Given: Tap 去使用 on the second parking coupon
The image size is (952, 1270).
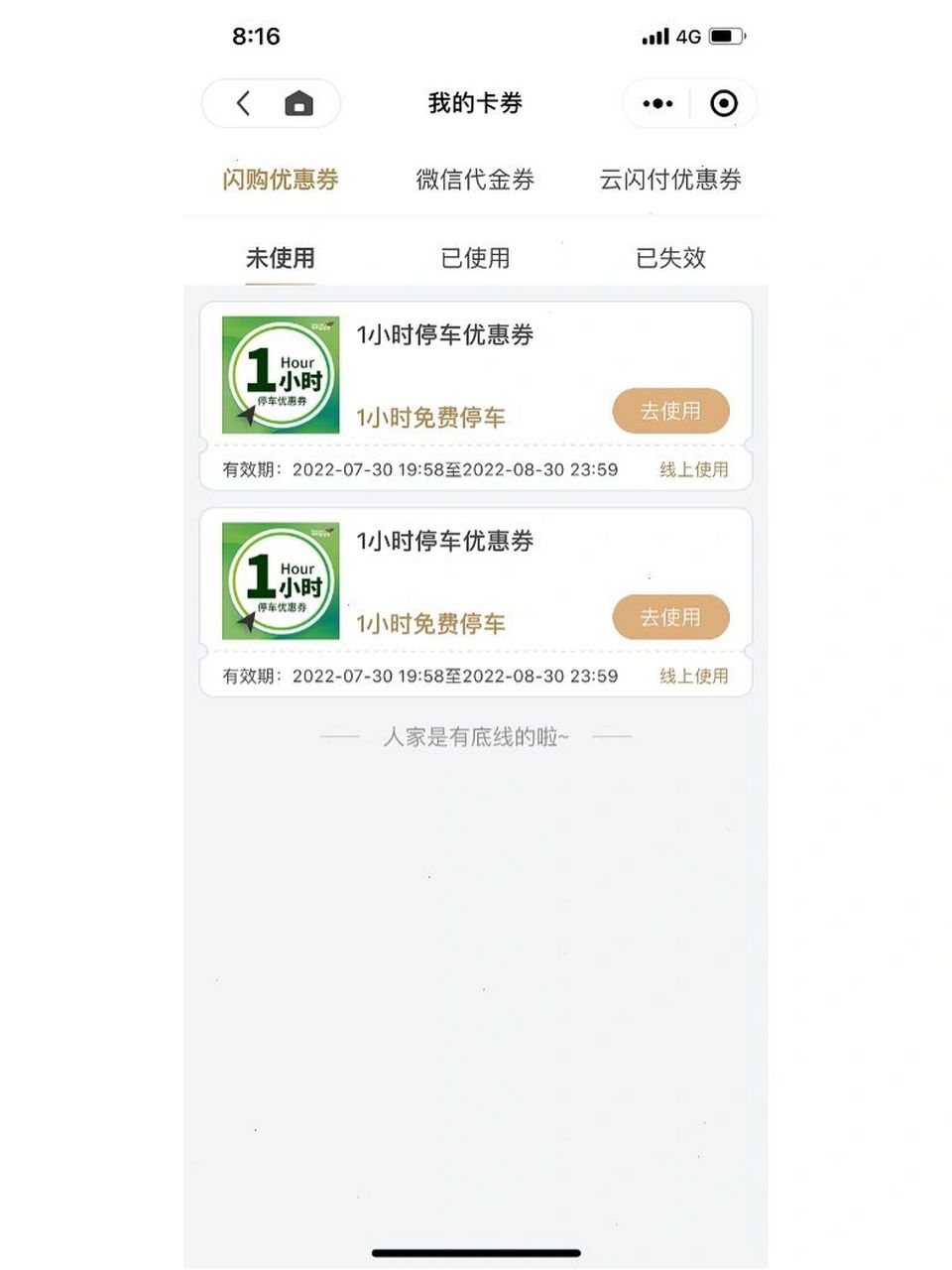Looking at the screenshot, I should (x=671, y=616).
